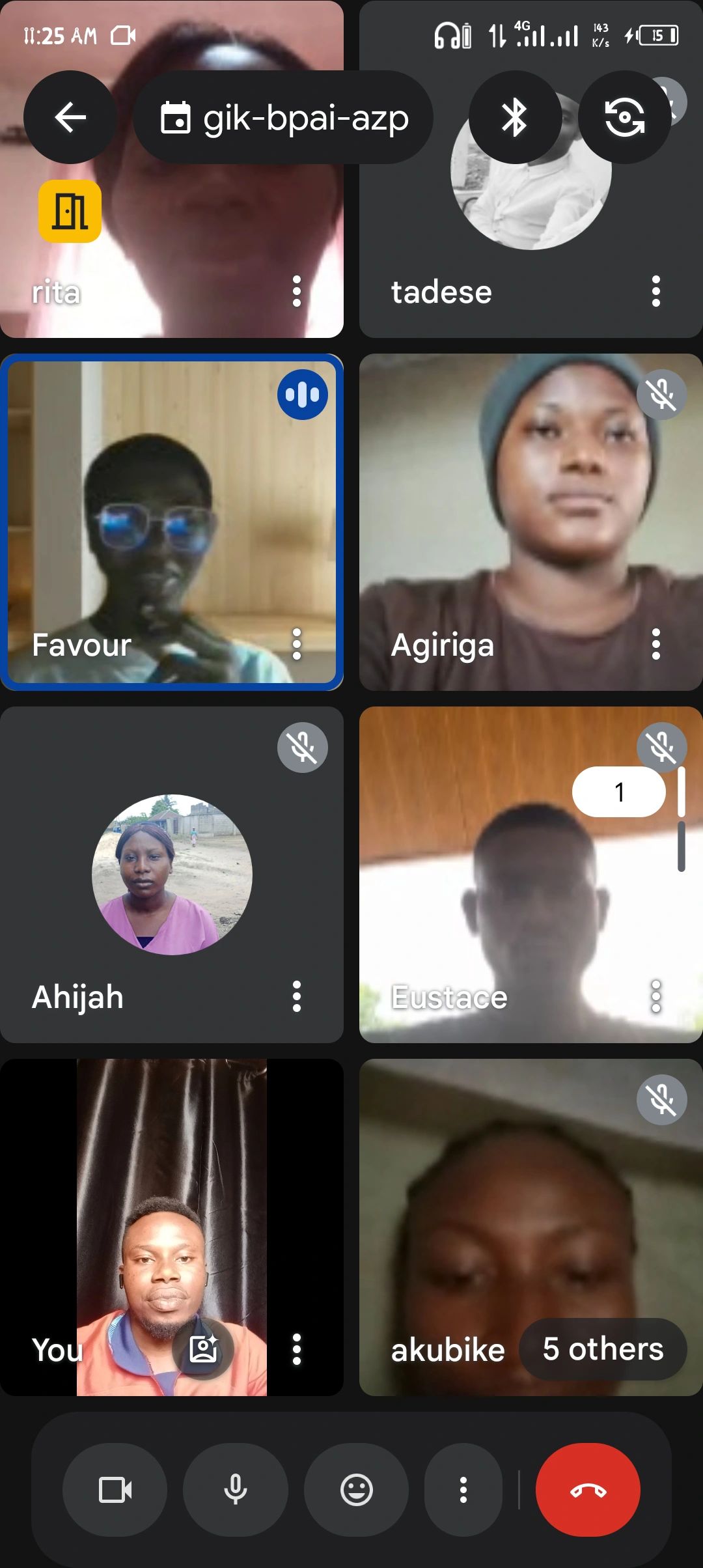Change audio output via Bluetooth icon
Viewport: 703px width, 1568px height.
coord(515,117)
